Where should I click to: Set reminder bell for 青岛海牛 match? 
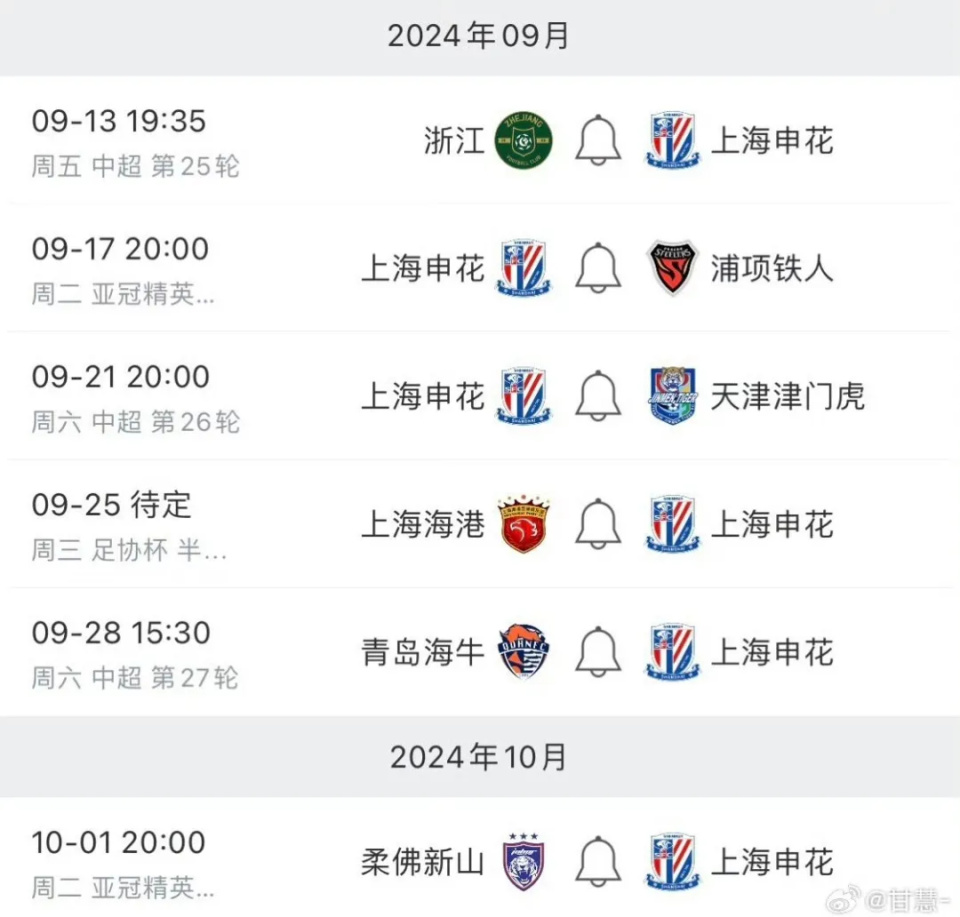click(x=598, y=652)
